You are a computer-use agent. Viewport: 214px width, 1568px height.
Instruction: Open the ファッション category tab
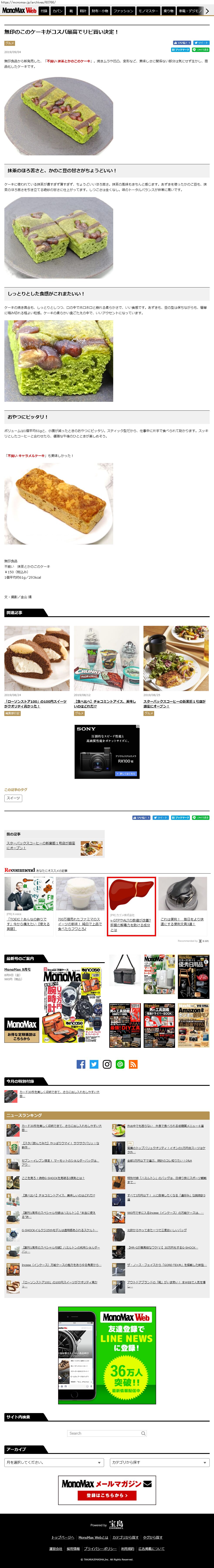pos(123,11)
